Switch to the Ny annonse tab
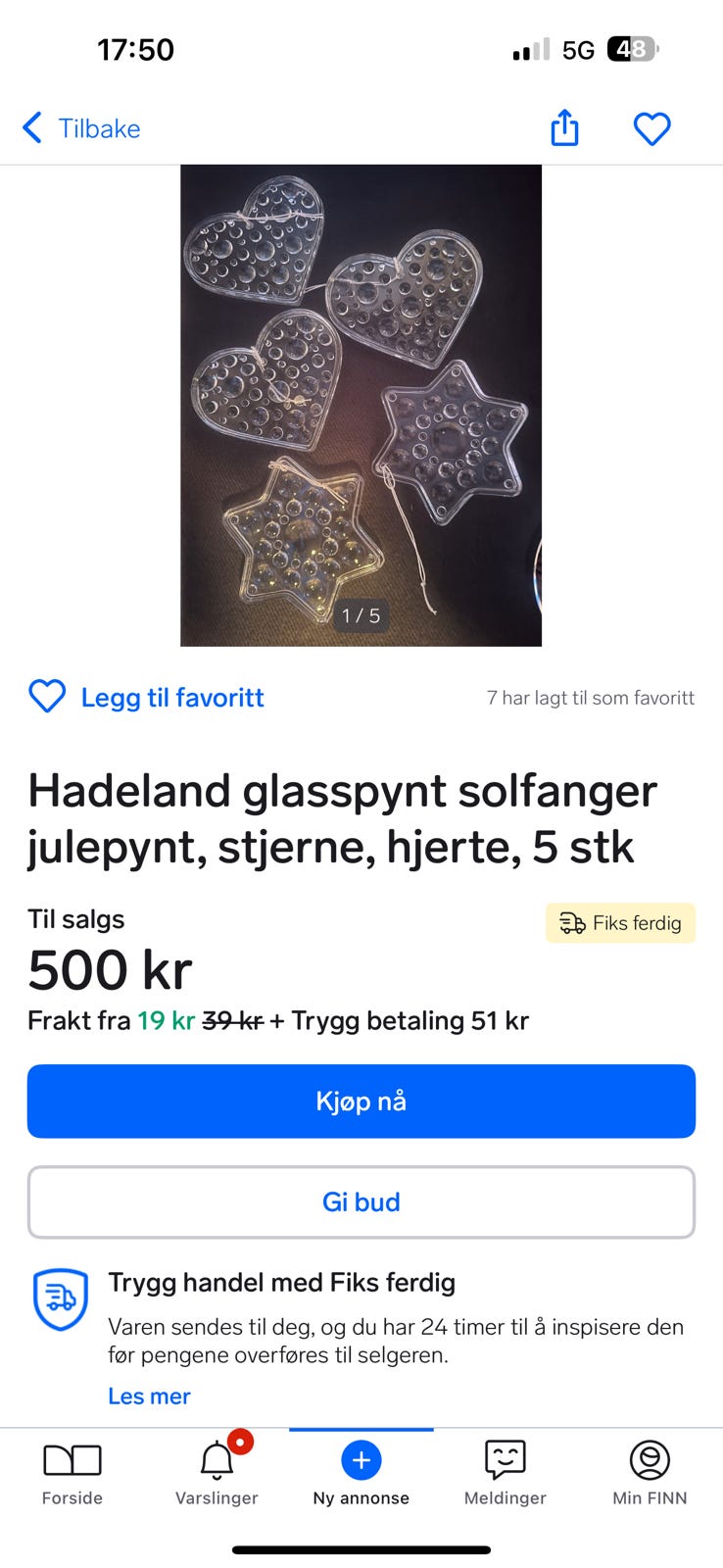 (361, 1470)
